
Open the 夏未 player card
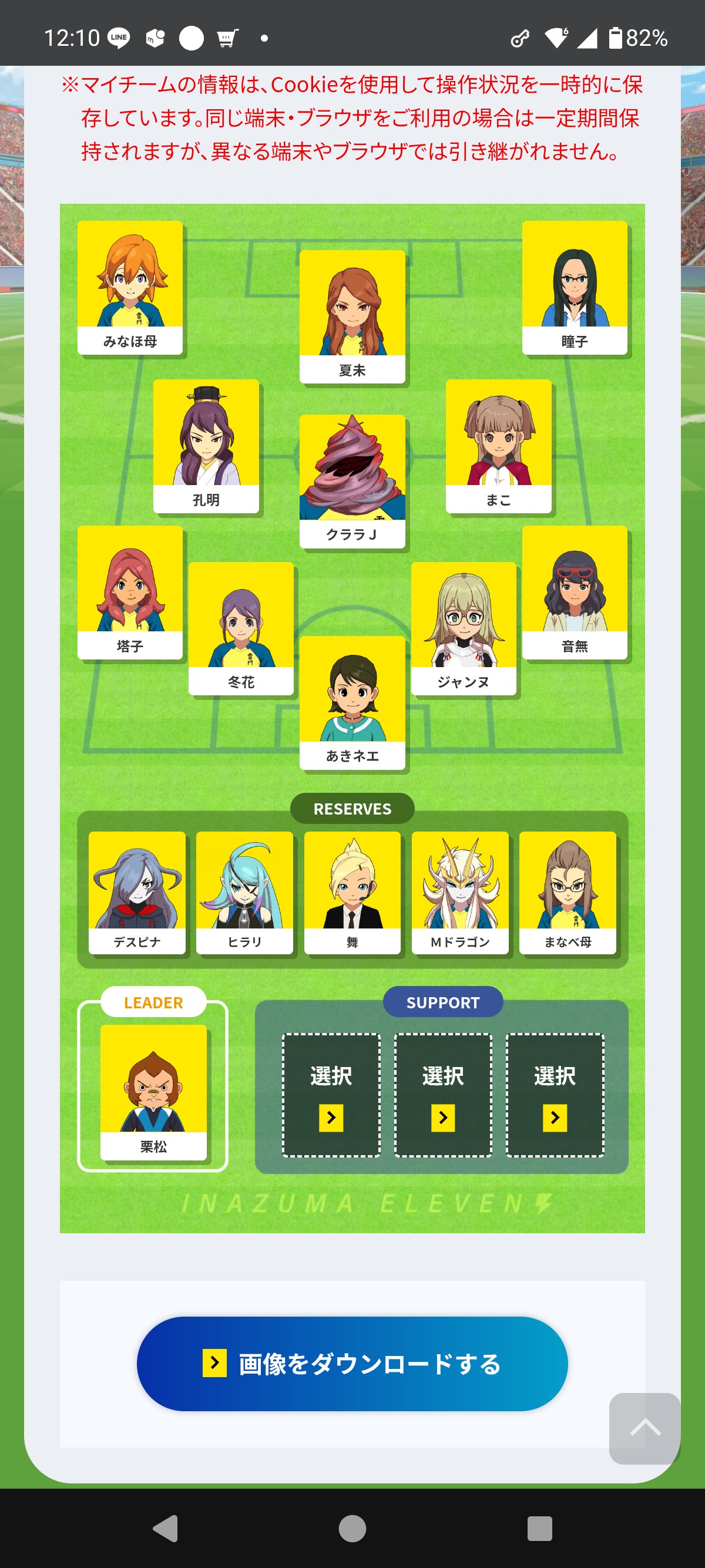(352, 316)
